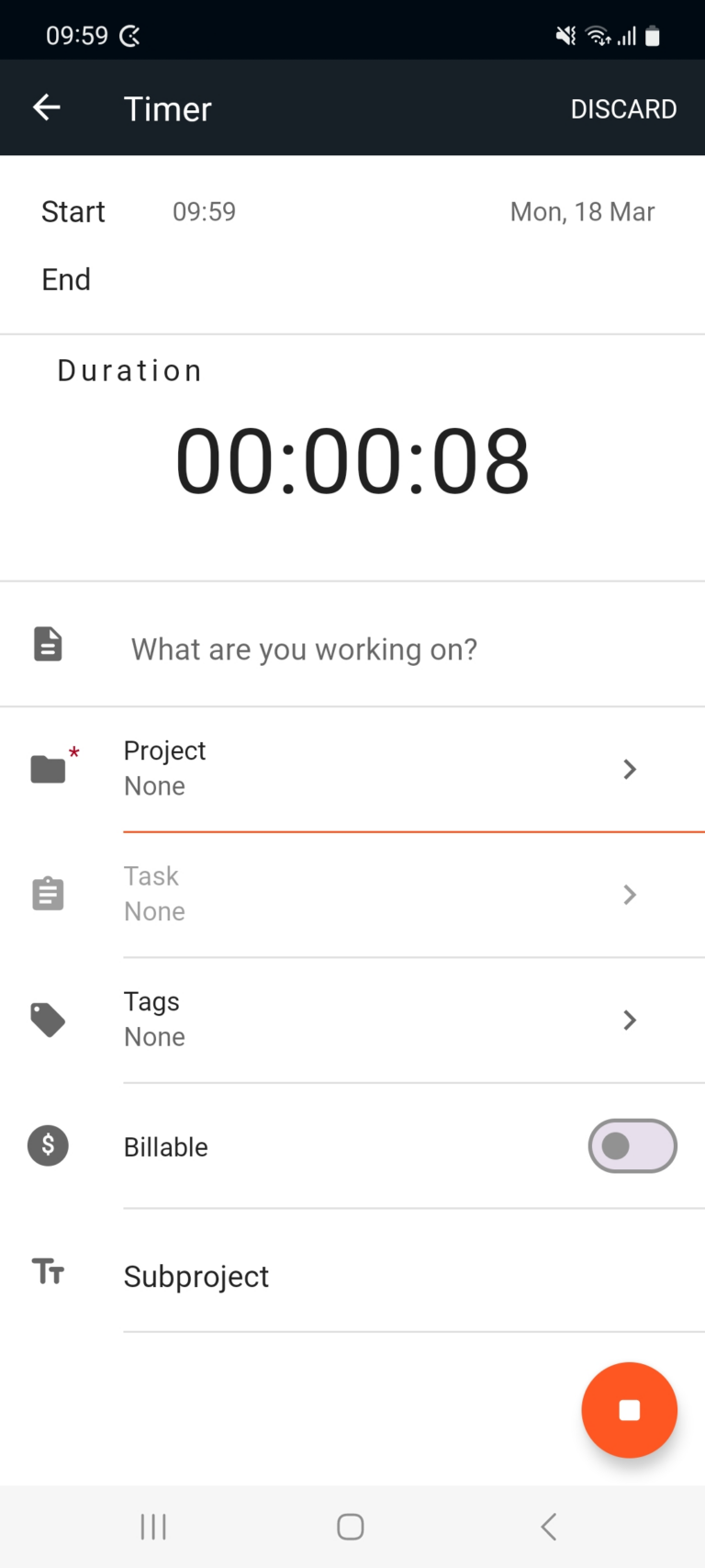This screenshot has width=705, height=1568.
Task: Click the Start time 09:59
Action: tap(204, 211)
